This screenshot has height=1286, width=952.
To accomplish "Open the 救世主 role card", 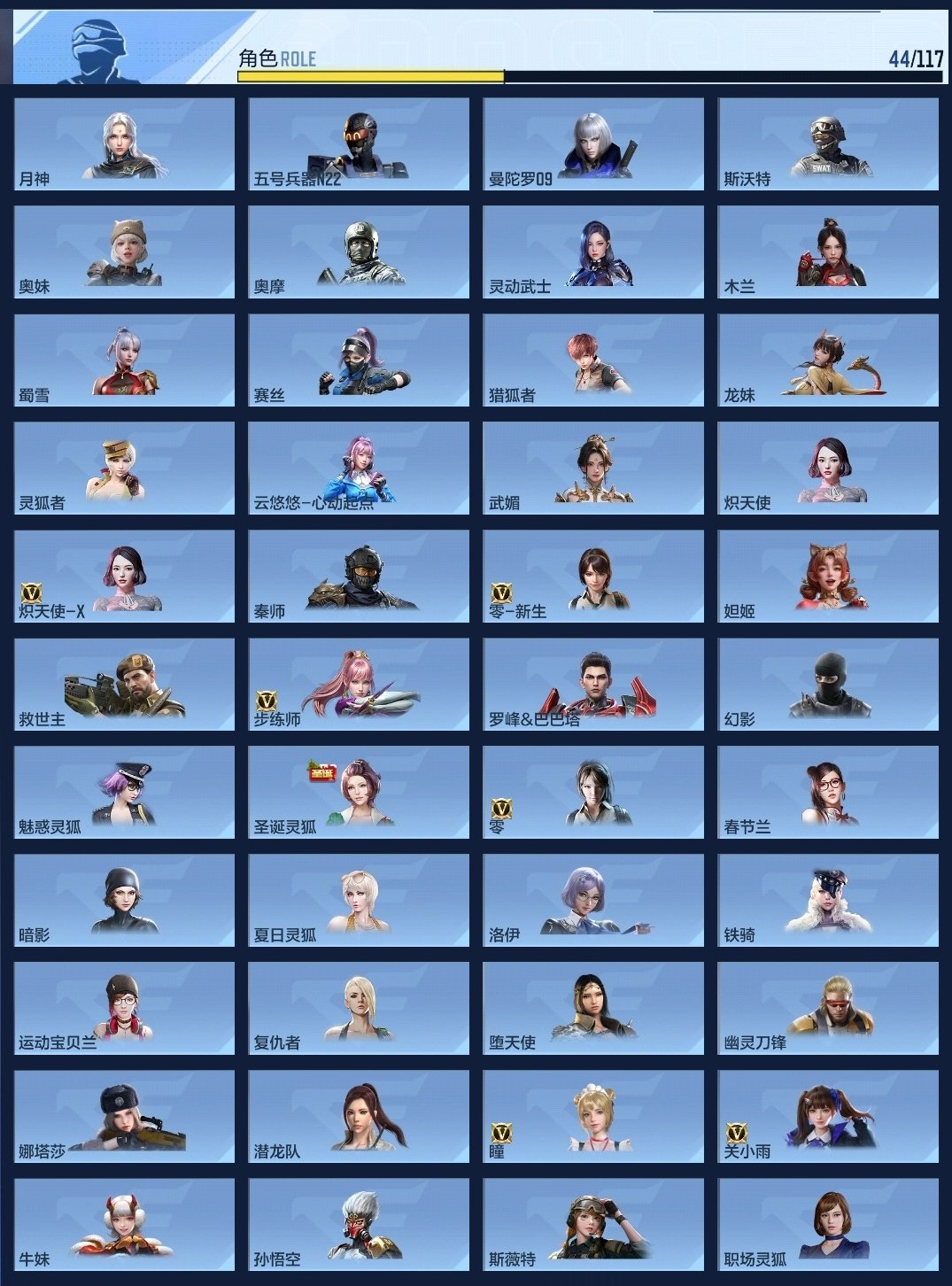I will [x=124, y=684].
